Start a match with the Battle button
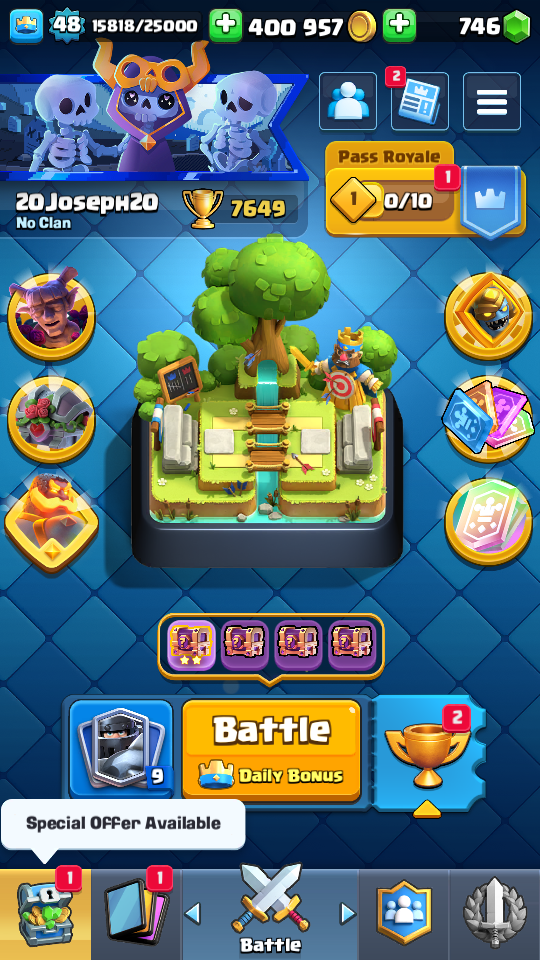540x960 pixels. pos(271,750)
